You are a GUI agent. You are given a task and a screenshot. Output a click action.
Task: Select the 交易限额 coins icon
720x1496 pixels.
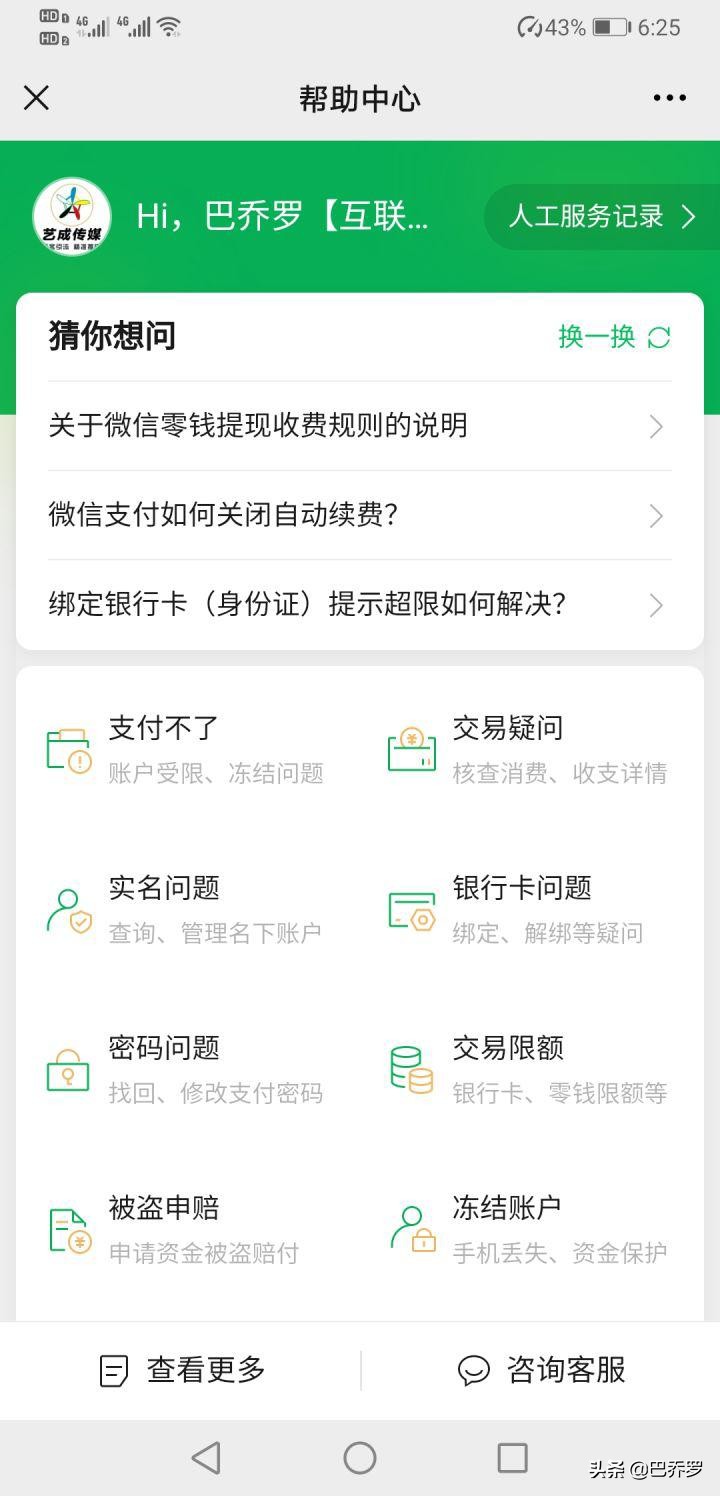(x=410, y=1068)
